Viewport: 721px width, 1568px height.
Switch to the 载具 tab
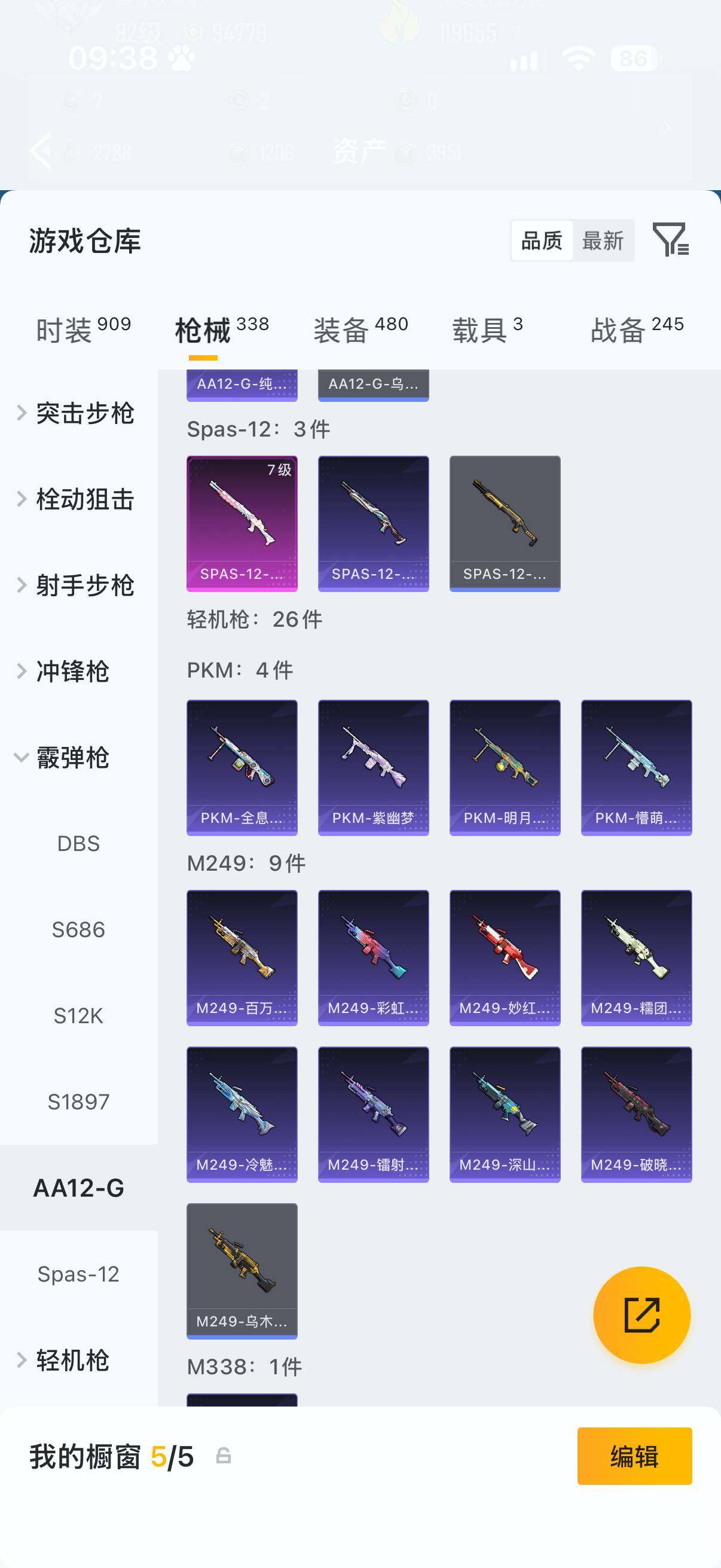[x=487, y=330]
